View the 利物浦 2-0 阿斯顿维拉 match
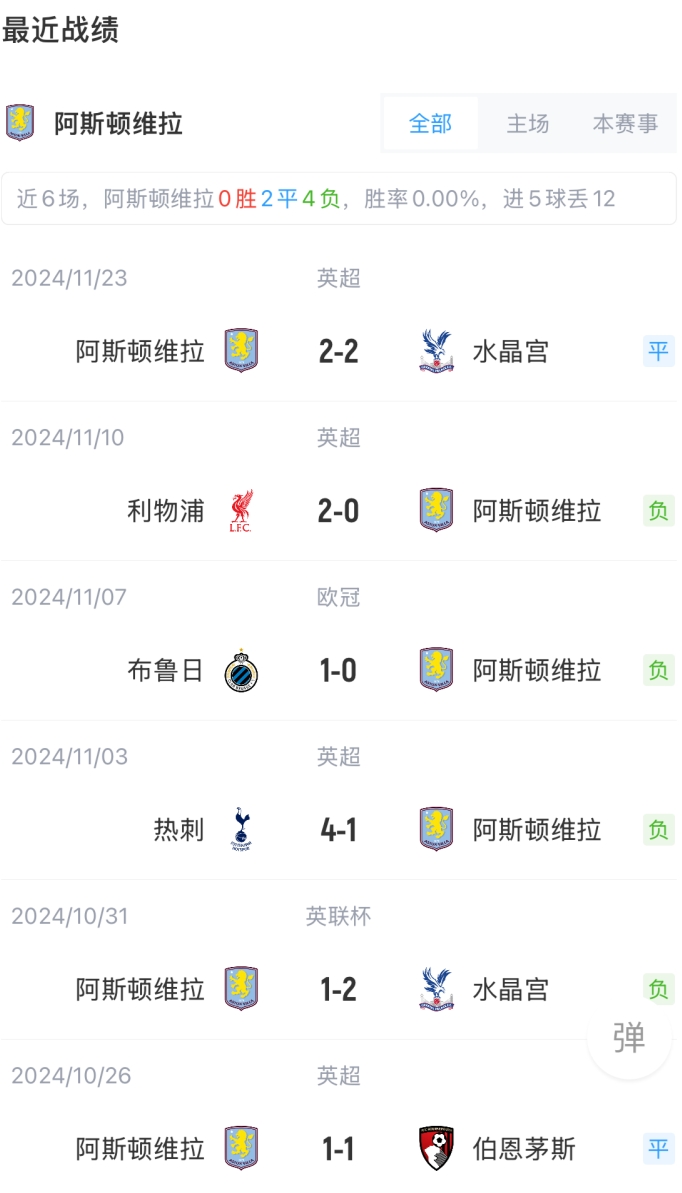The width and height of the screenshot is (682, 1193). (338, 511)
